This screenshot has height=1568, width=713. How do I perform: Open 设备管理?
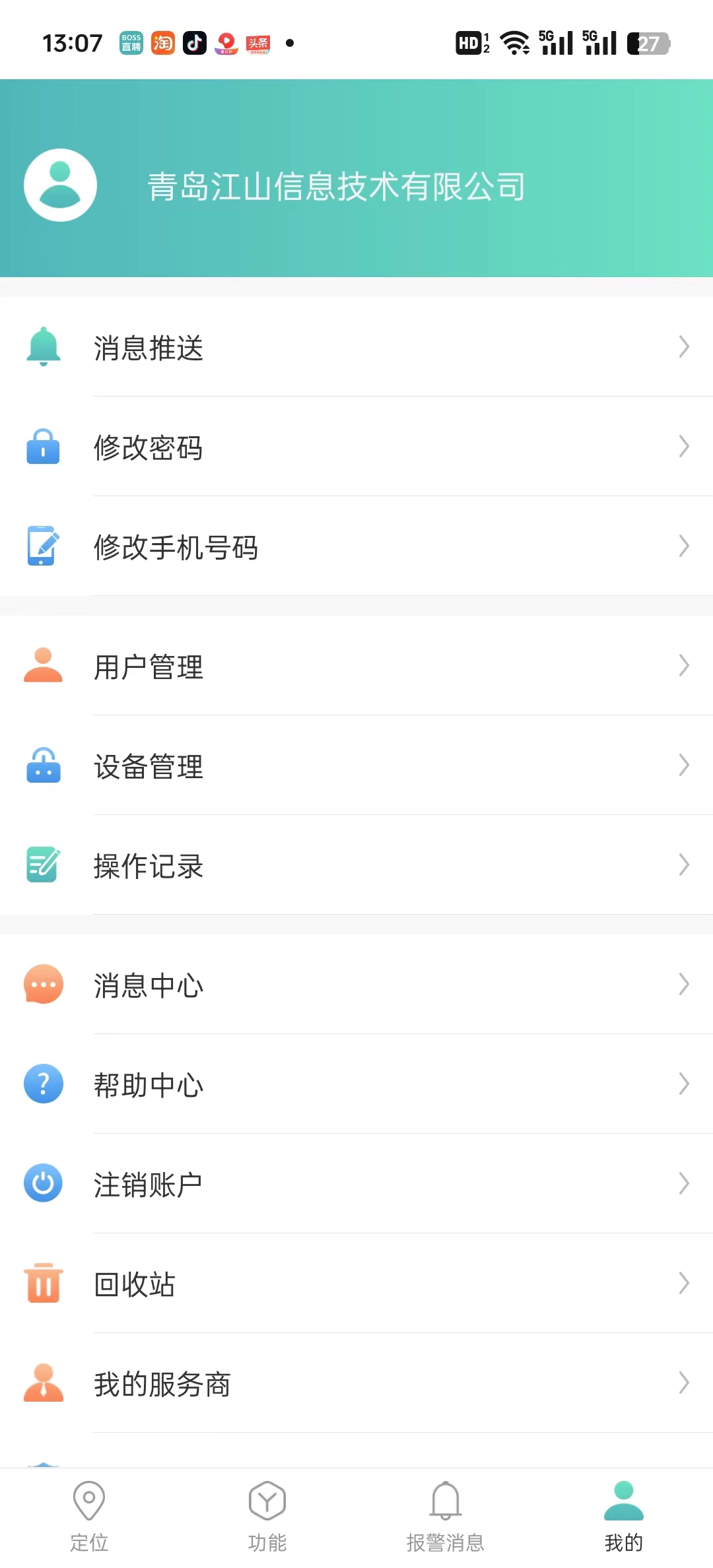(356, 766)
